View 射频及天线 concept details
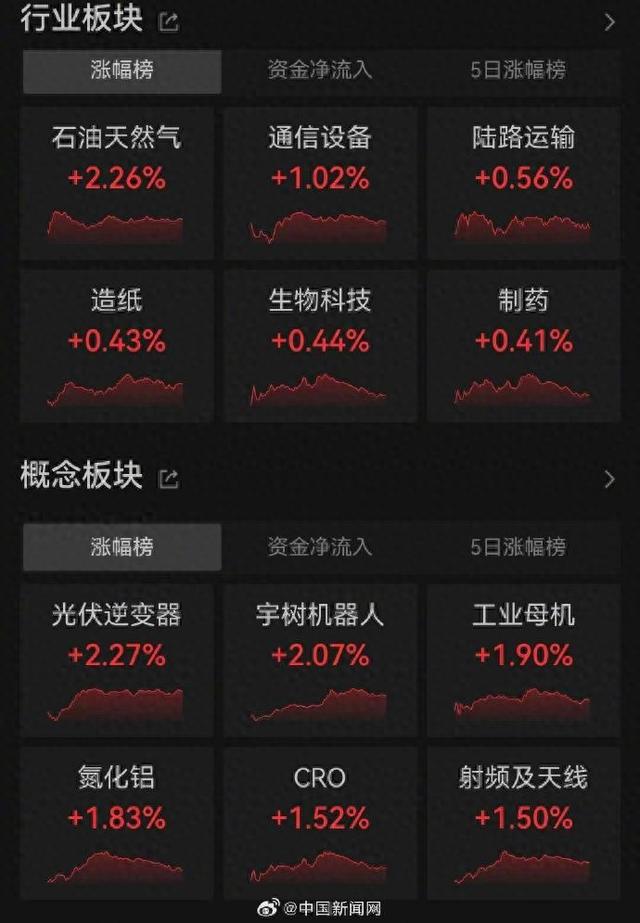The image size is (640, 923). (x=523, y=823)
